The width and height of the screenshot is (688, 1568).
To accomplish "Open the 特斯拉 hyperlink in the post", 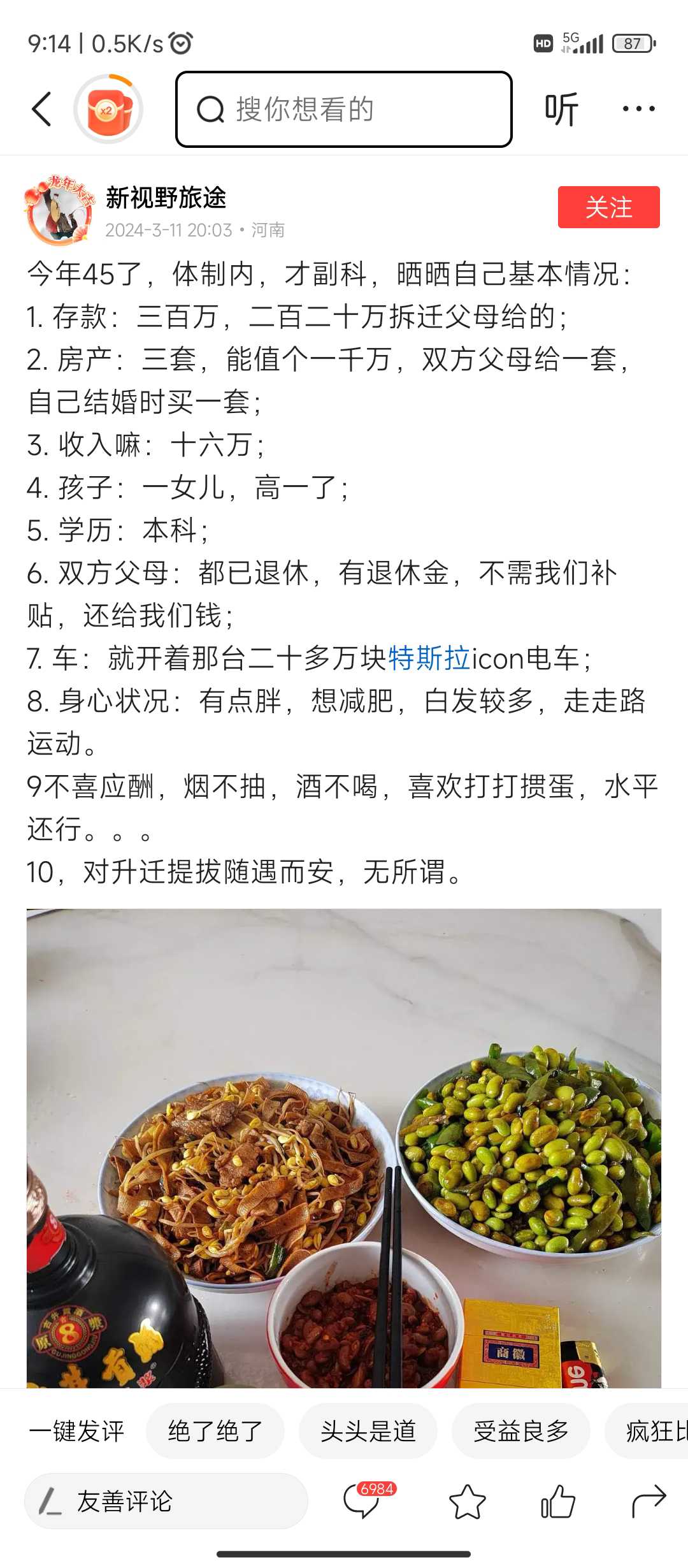I will click(x=429, y=658).
